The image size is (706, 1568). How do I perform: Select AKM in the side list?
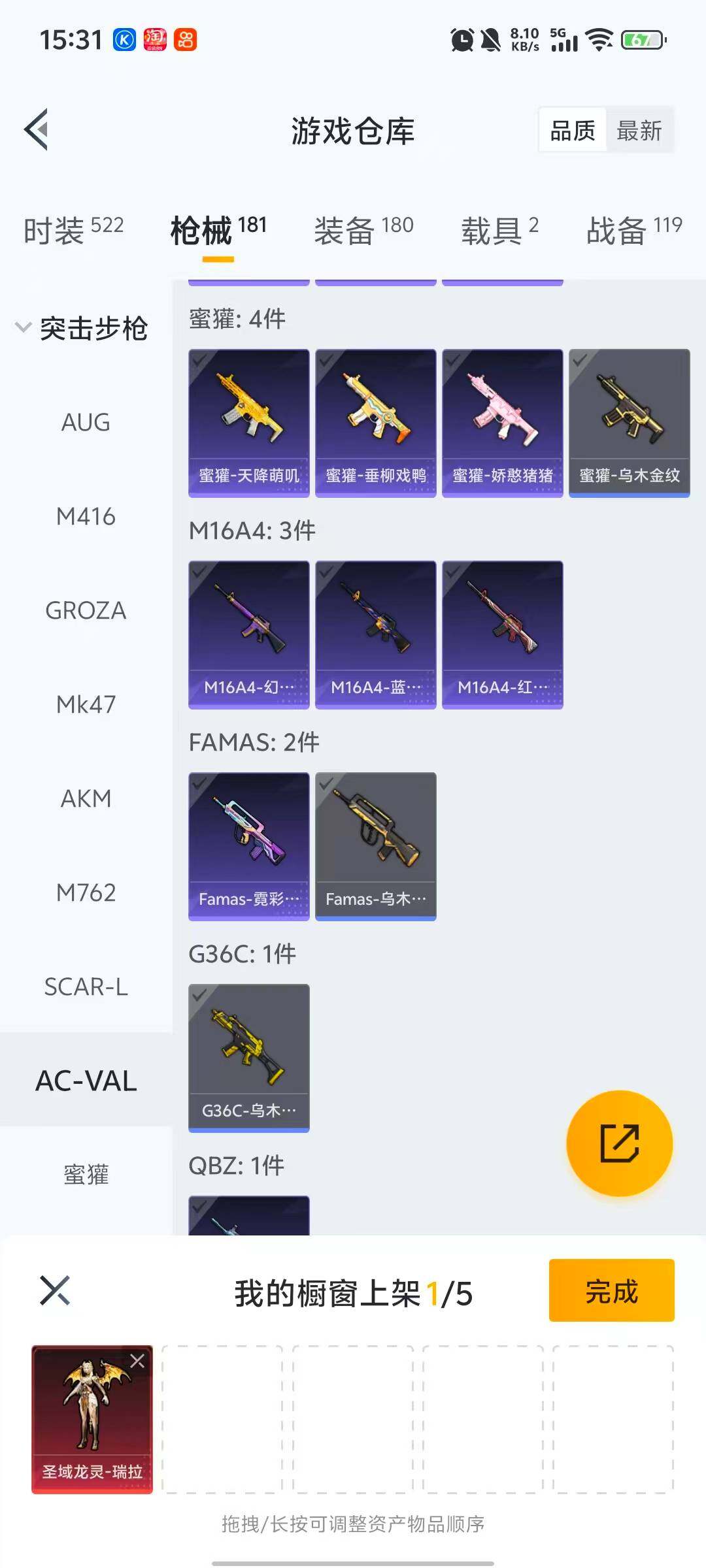86,798
